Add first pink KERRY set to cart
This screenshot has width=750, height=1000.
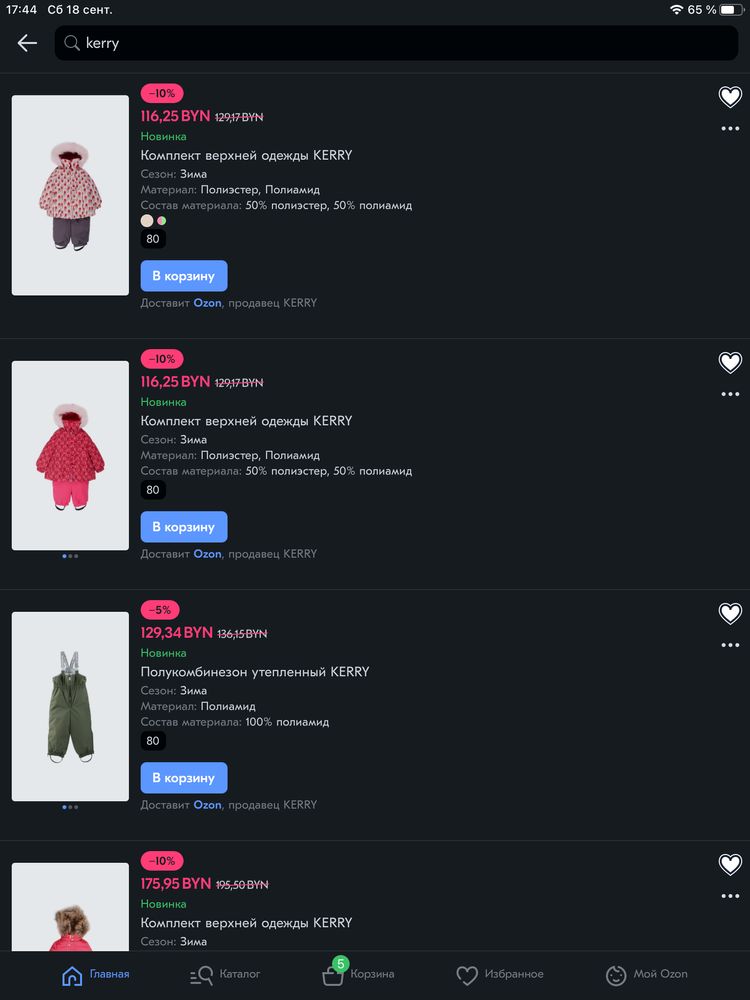coord(184,276)
